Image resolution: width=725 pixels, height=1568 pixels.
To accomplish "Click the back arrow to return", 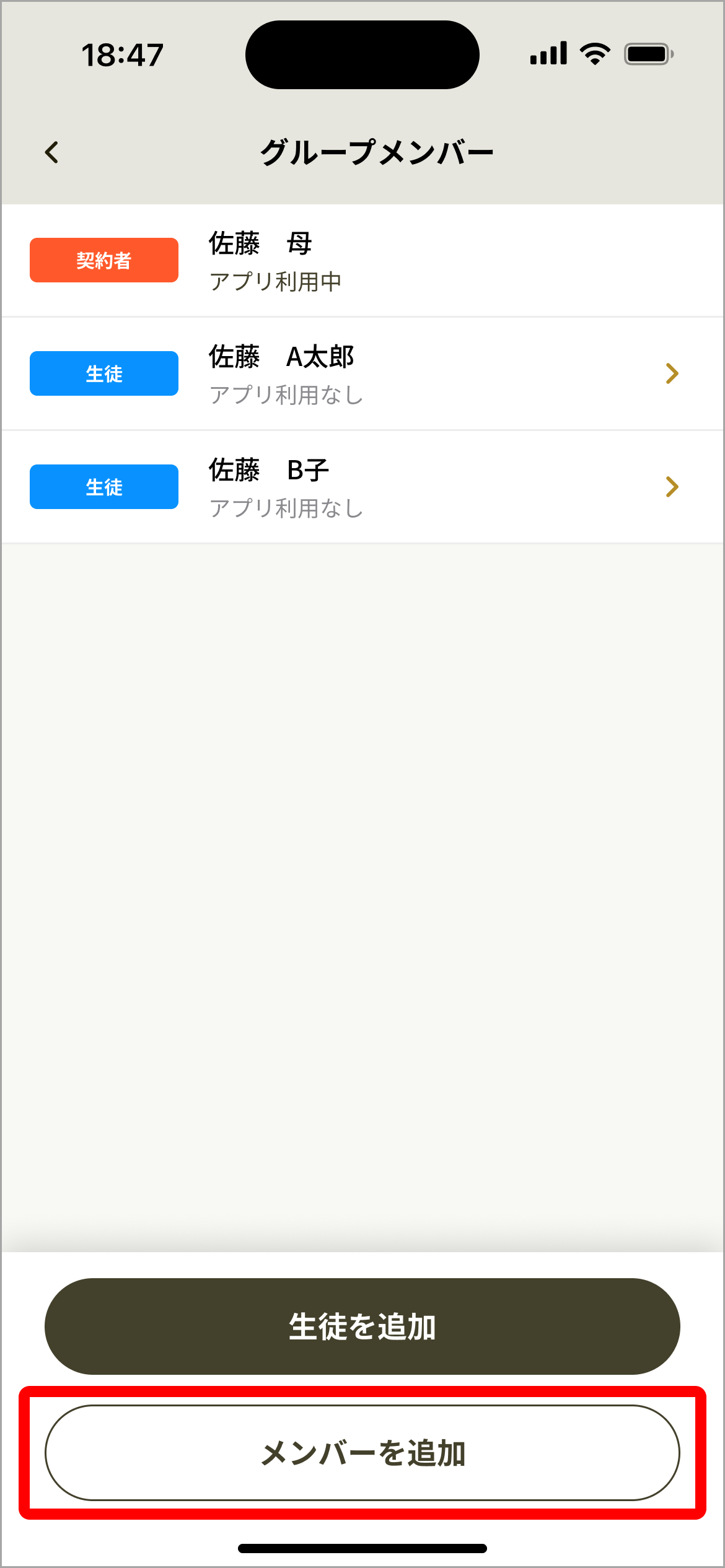I will tap(52, 152).
